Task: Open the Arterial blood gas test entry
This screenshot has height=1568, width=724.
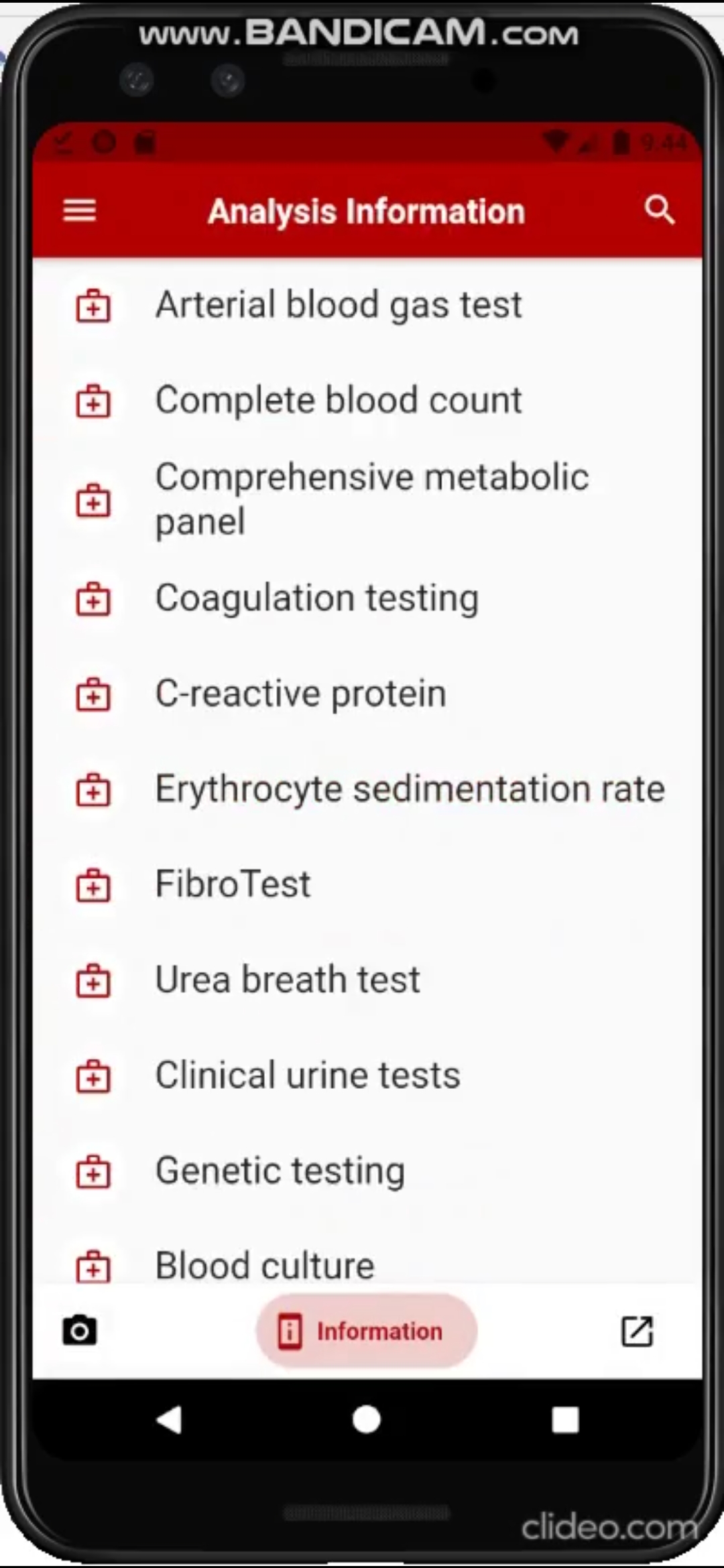Action: click(338, 305)
